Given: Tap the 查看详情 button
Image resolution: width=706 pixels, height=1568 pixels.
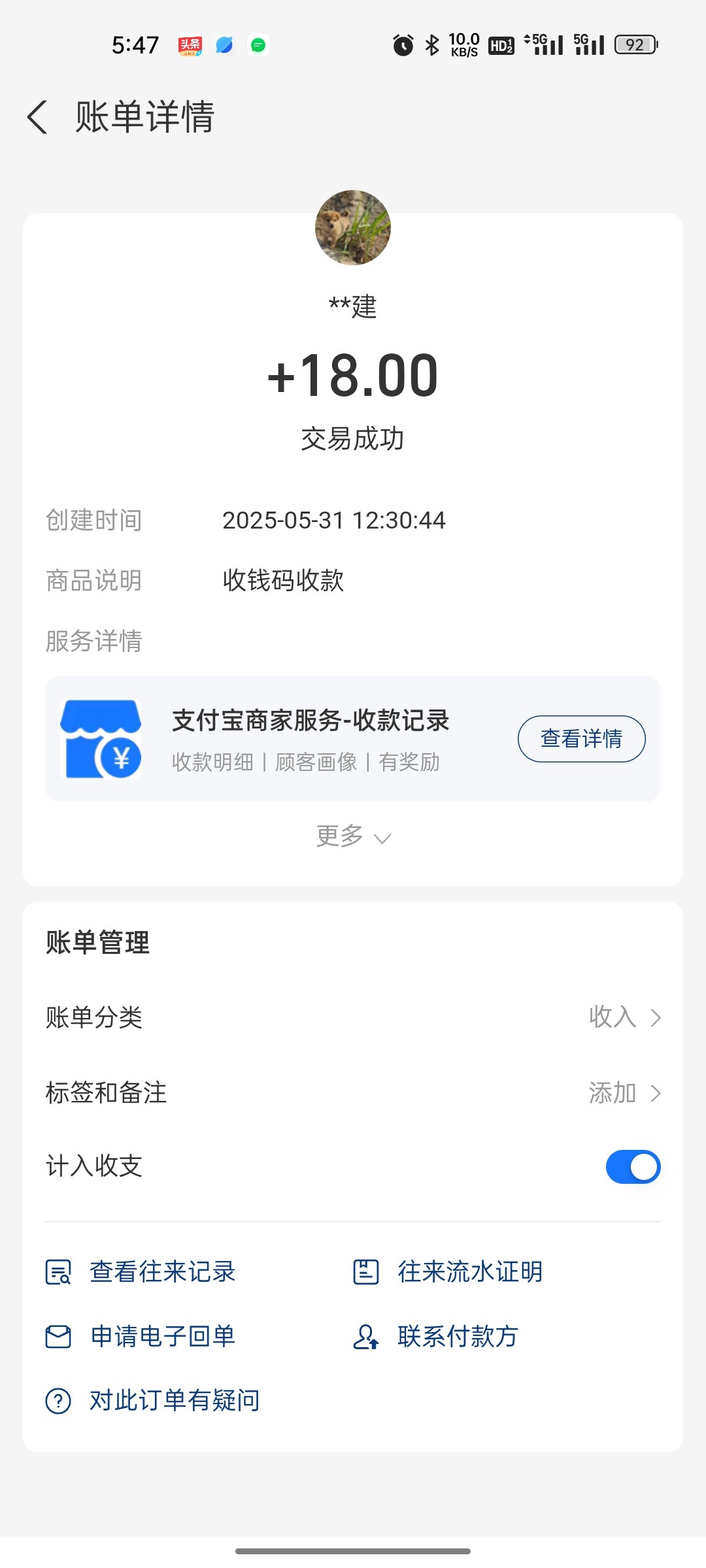Looking at the screenshot, I should 581,739.
